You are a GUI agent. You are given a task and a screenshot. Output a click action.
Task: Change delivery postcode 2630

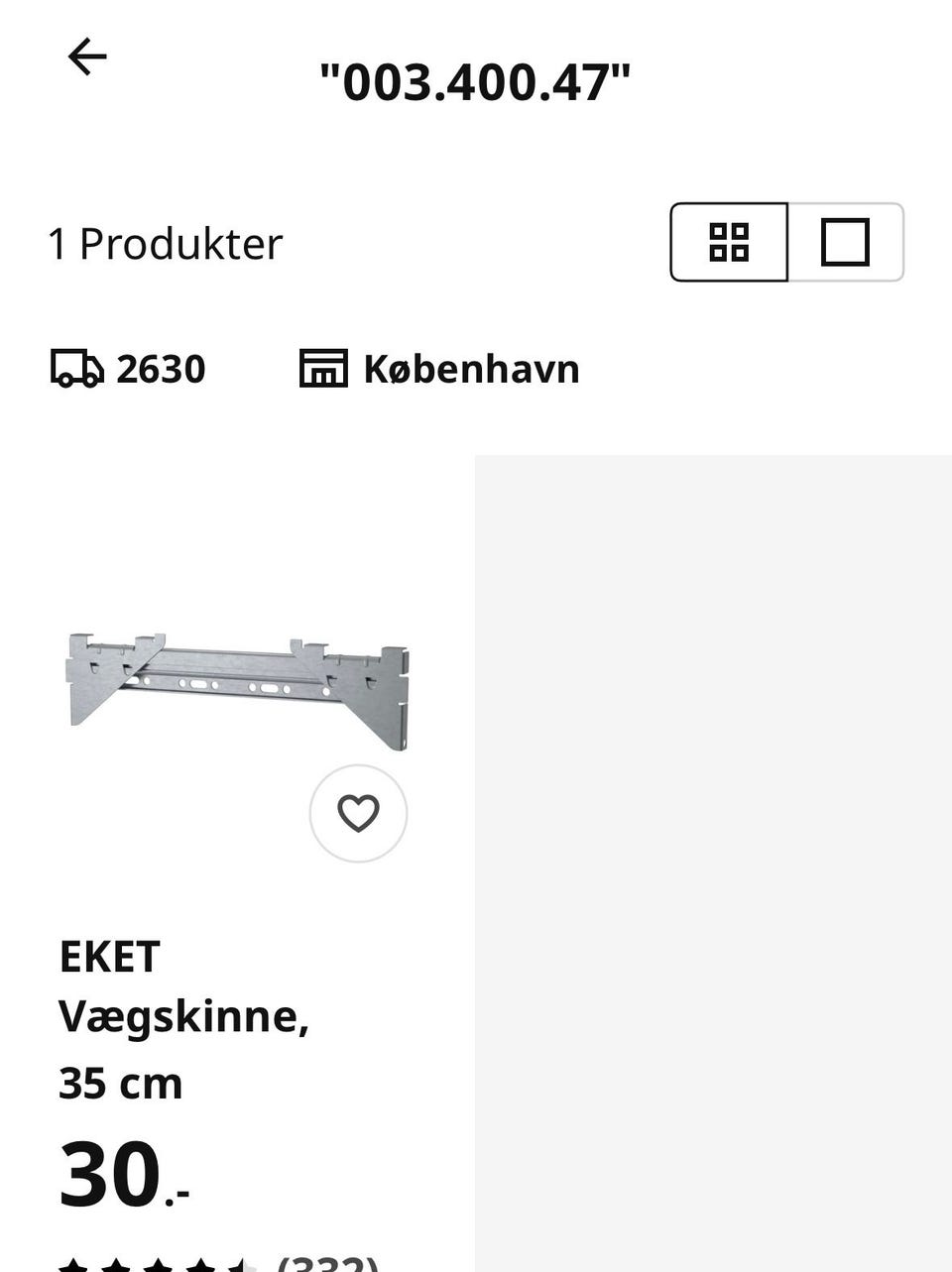click(129, 369)
